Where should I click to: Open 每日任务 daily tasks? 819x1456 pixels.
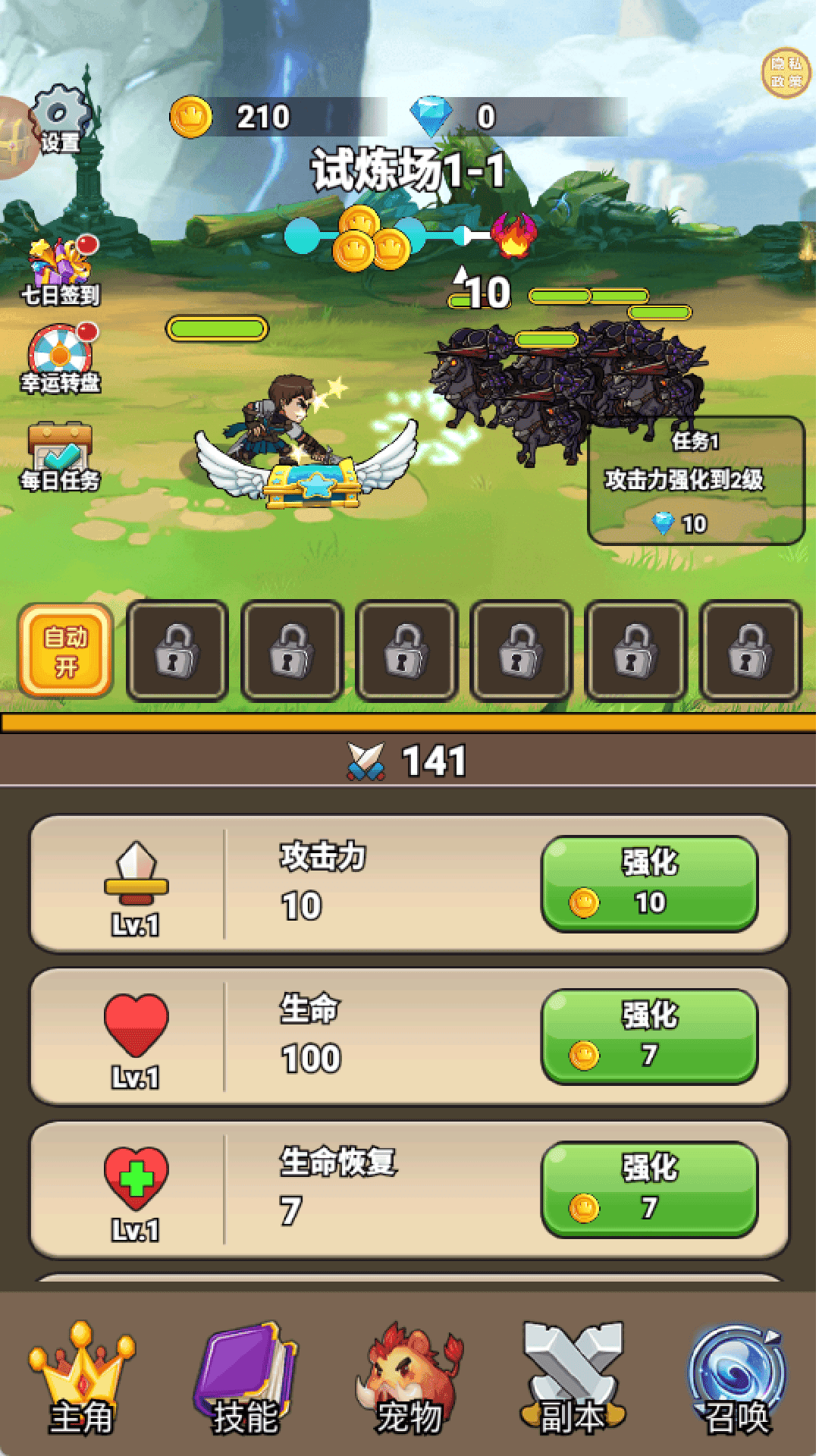tap(61, 457)
